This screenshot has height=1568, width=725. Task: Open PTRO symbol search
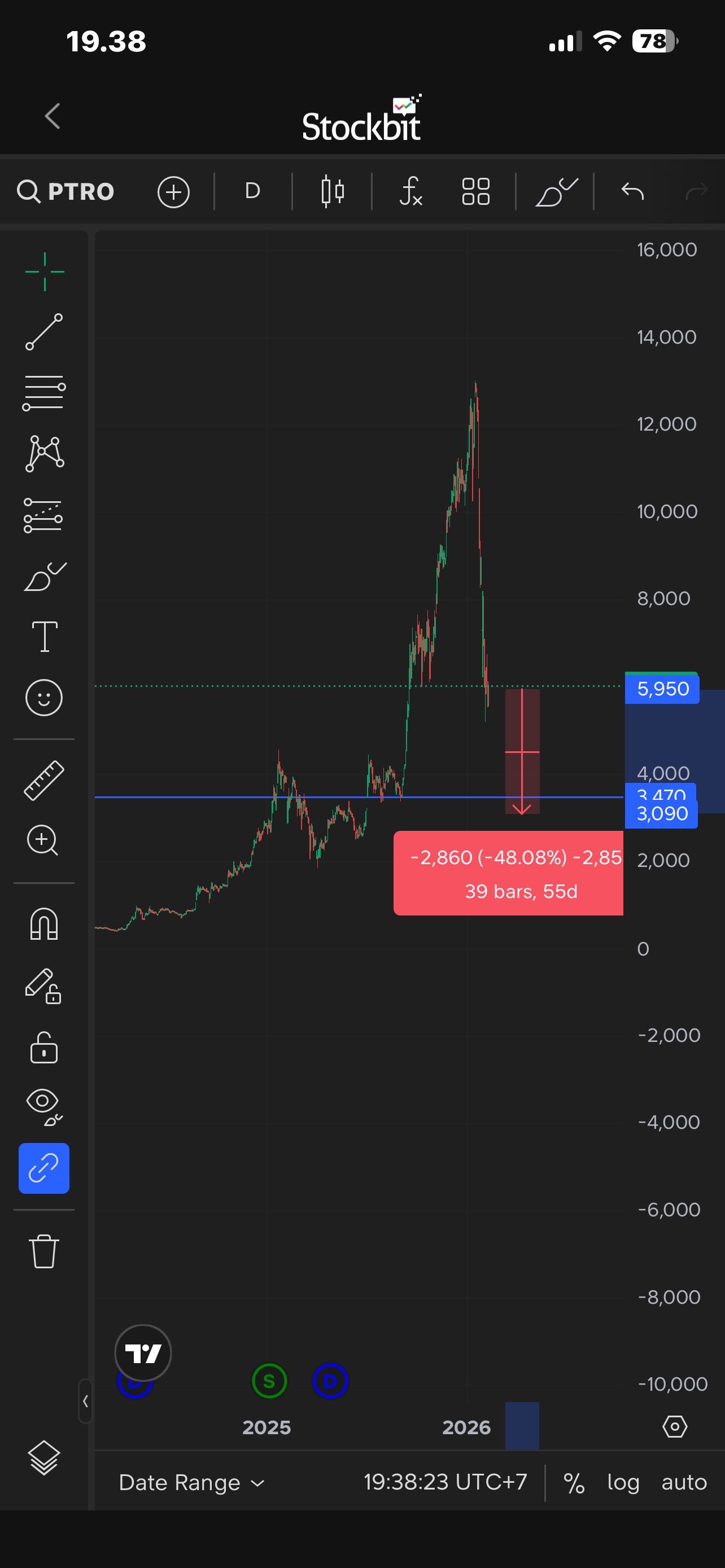(x=65, y=191)
